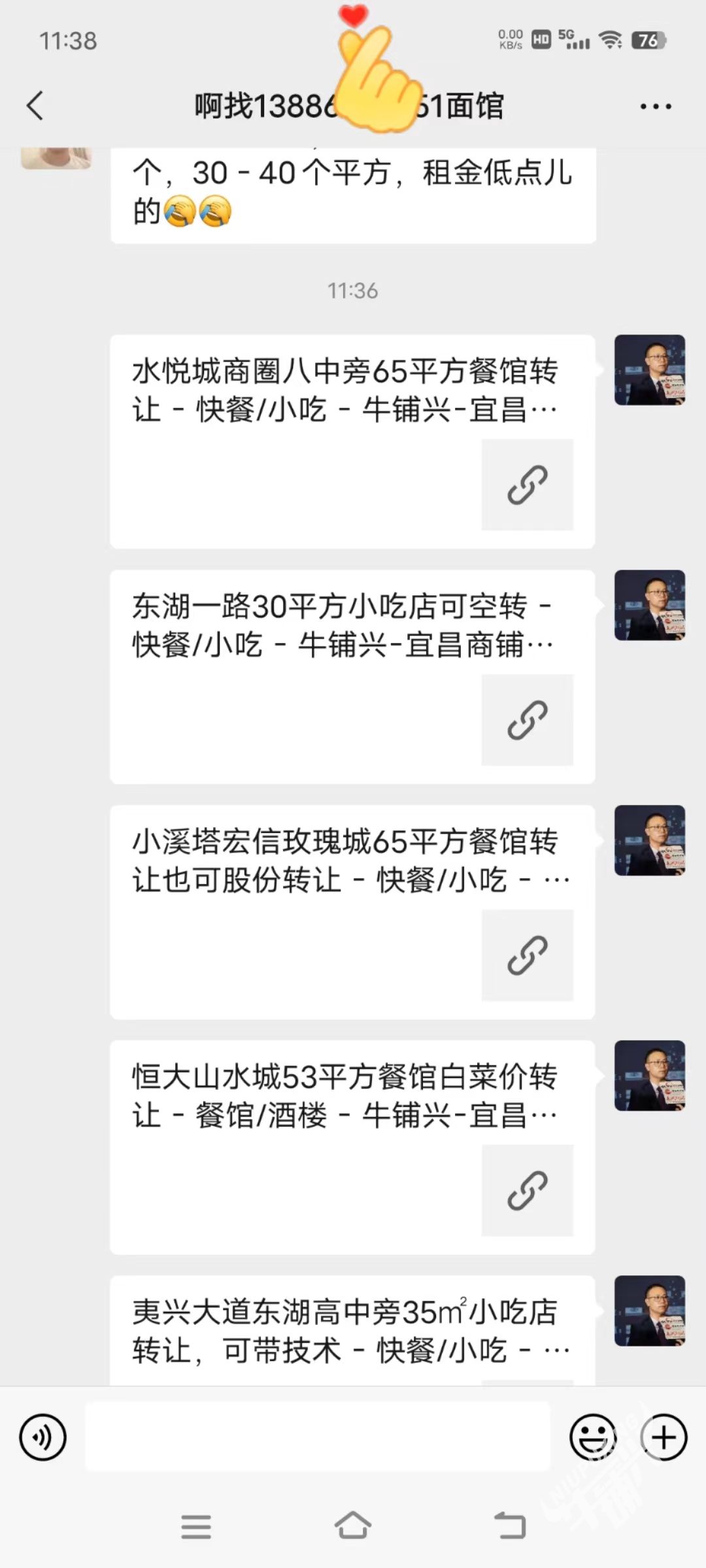Image resolution: width=706 pixels, height=1568 pixels.
Task: Open the emoji picker
Action: (x=593, y=1437)
